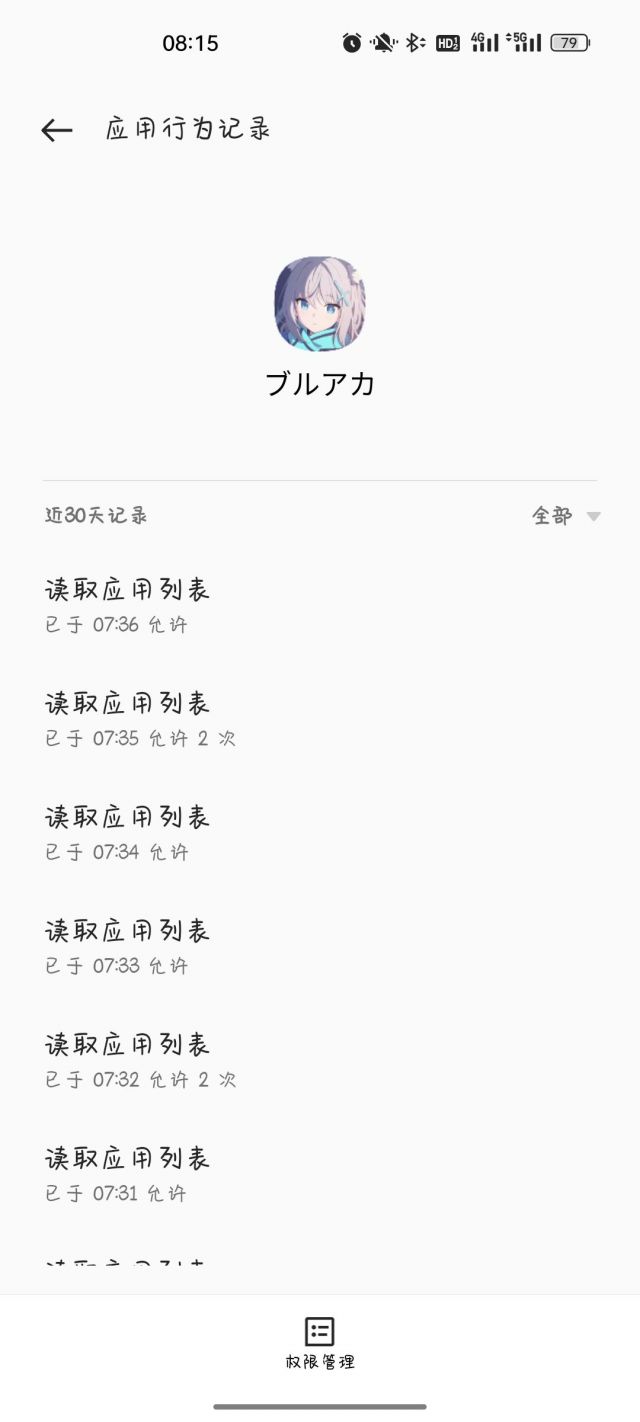Go back from 应用行为记录 page
Screen dimensions: 640x1422
57,130
